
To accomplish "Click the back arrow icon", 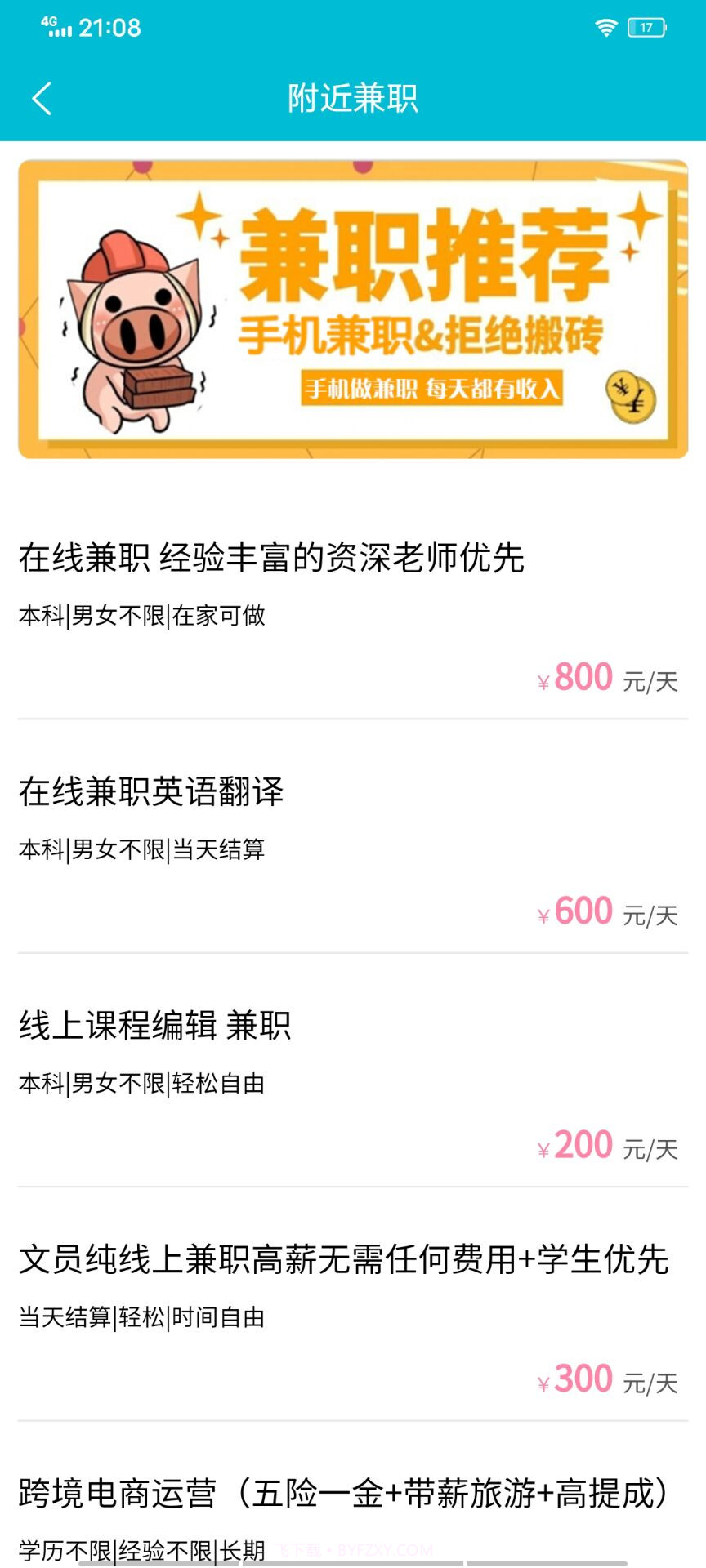I will 42,98.
